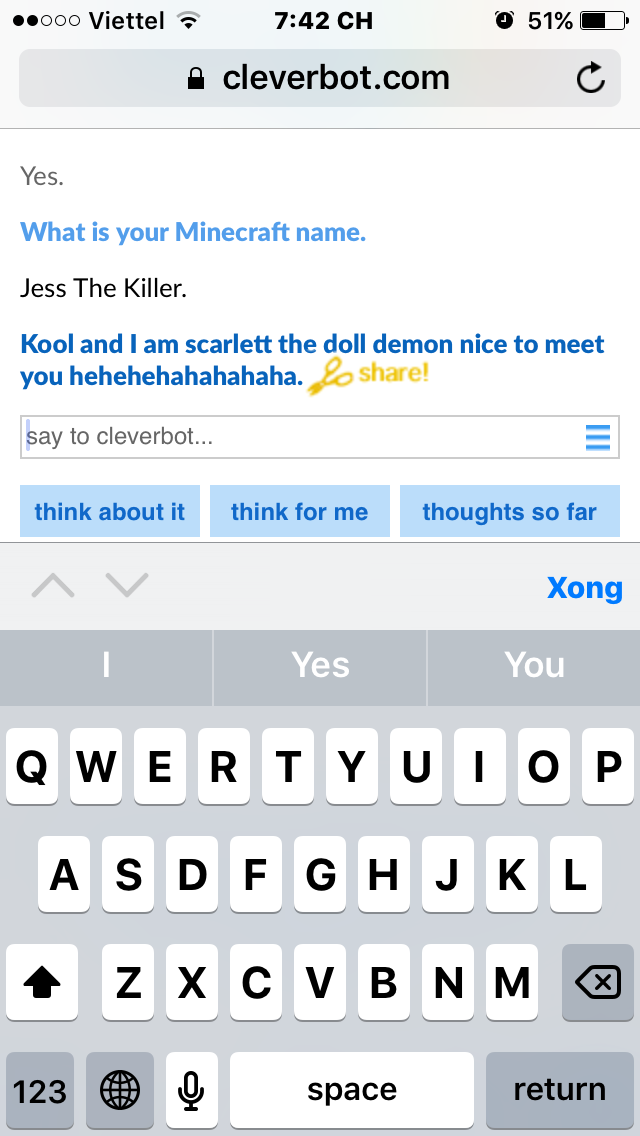Insert the 'I' keyboard suggestion

click(106, 666)
